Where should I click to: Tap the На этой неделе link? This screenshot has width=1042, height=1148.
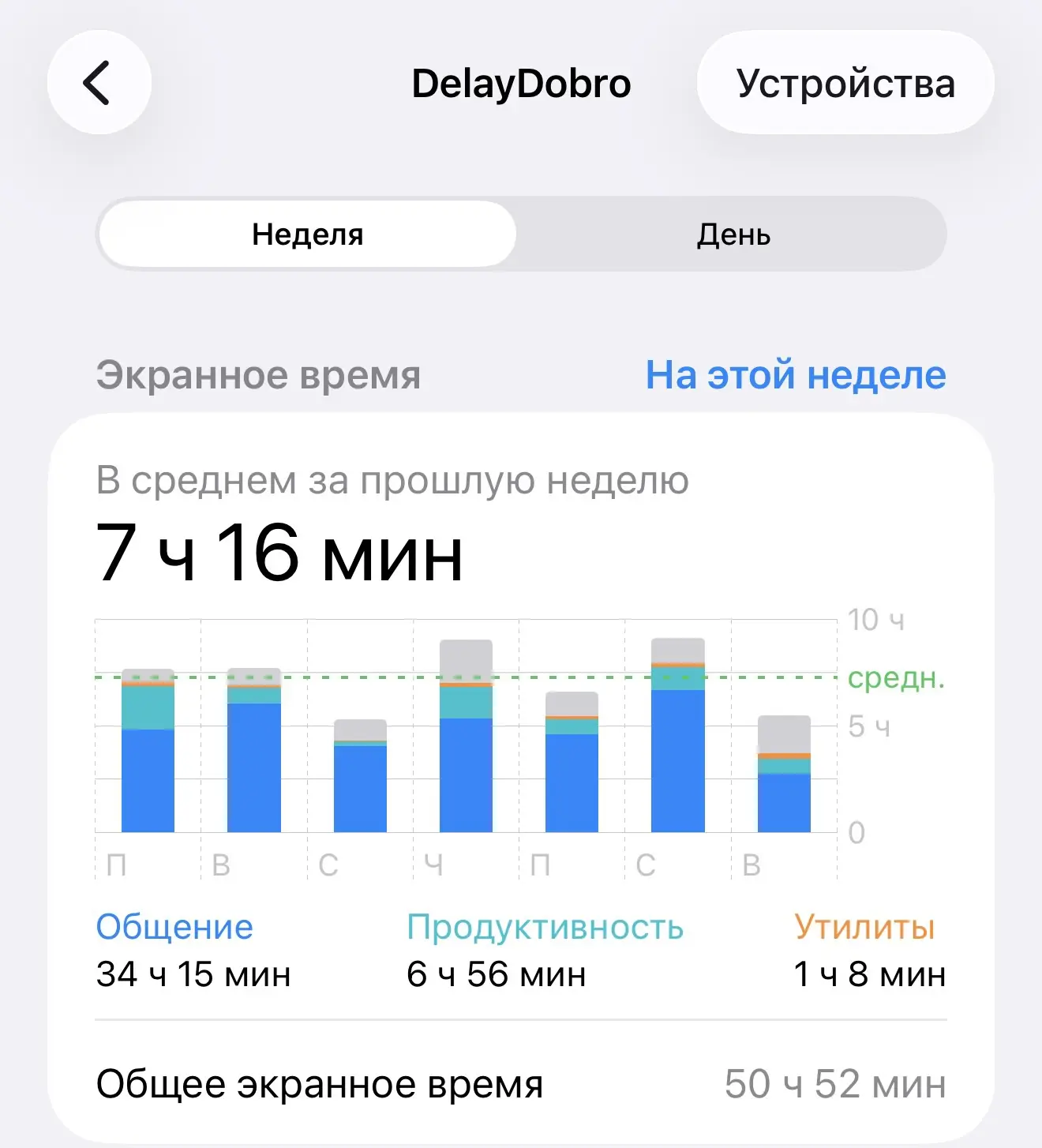point(796,374)
